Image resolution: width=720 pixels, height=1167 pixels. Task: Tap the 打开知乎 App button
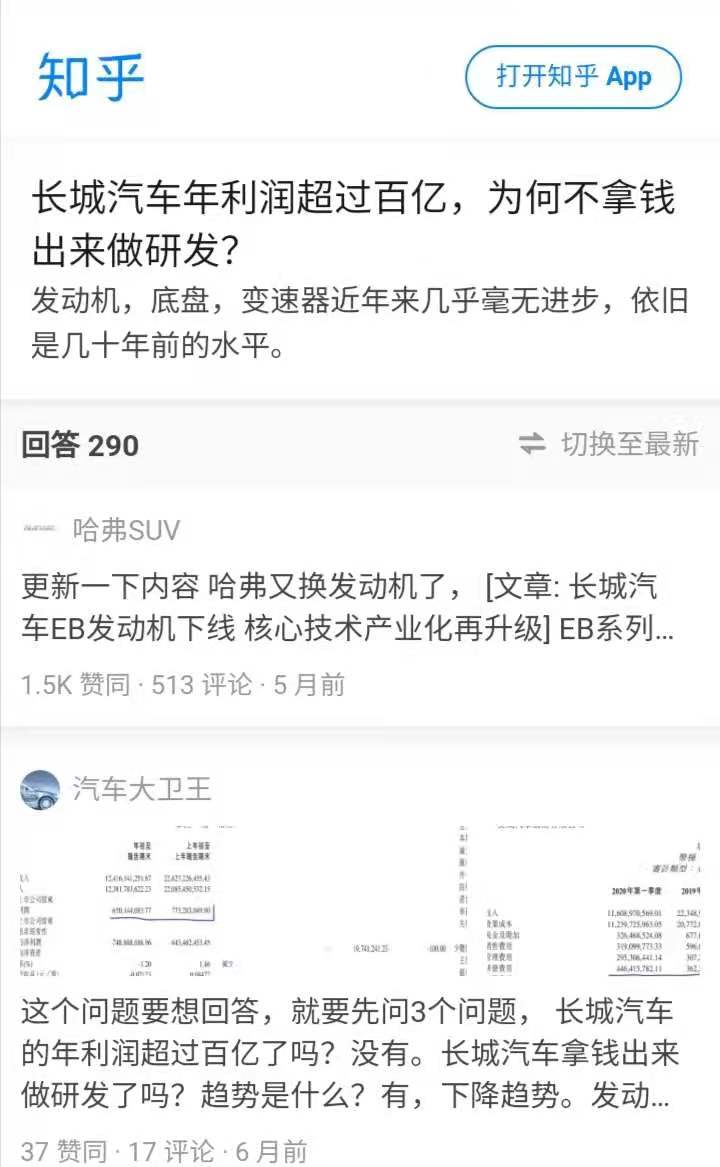tap(573, 76)
